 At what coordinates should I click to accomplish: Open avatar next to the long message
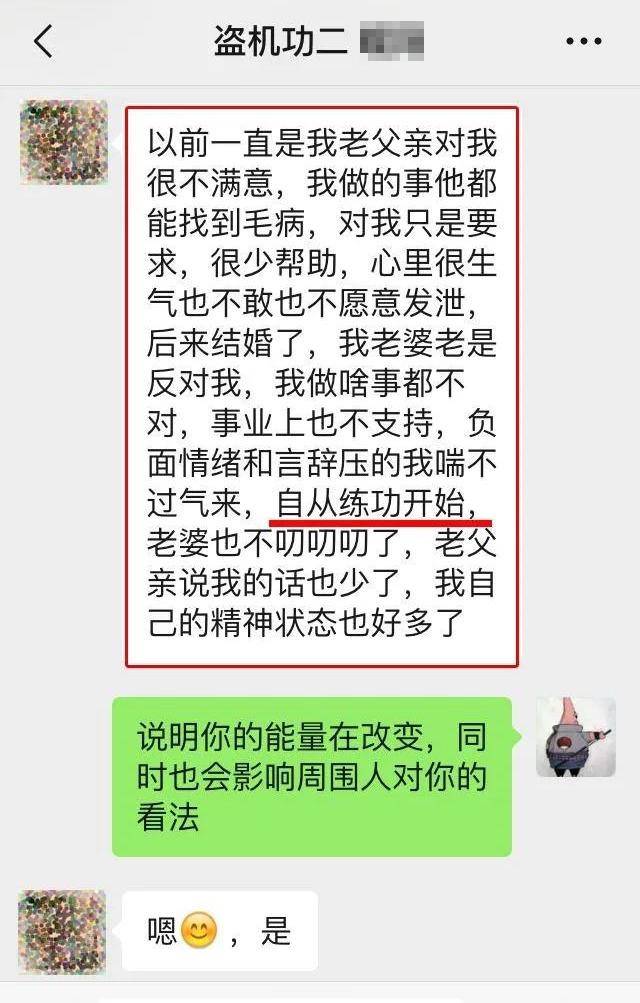coord(63,142)
